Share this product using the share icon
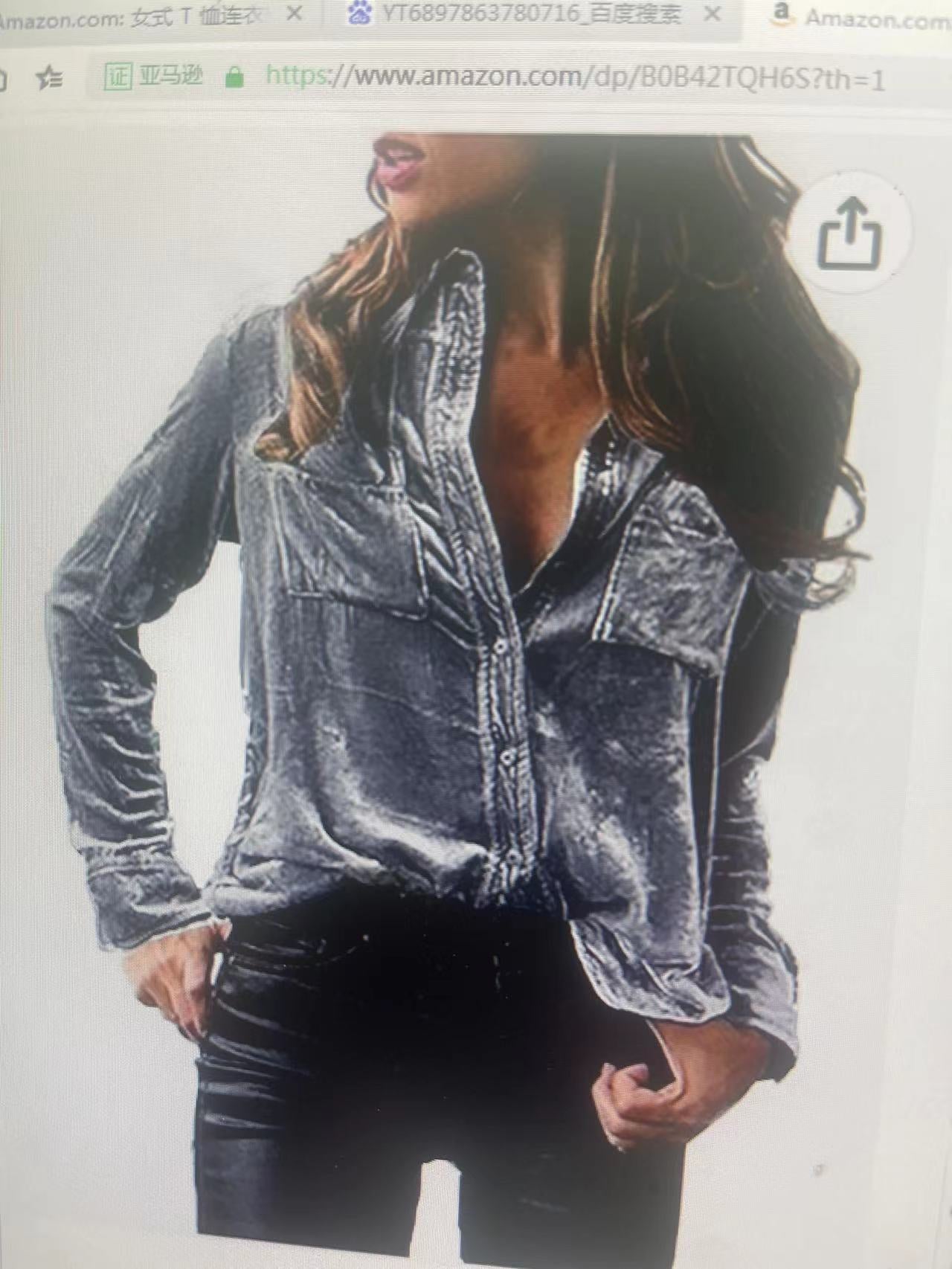 tap(850, 232)
